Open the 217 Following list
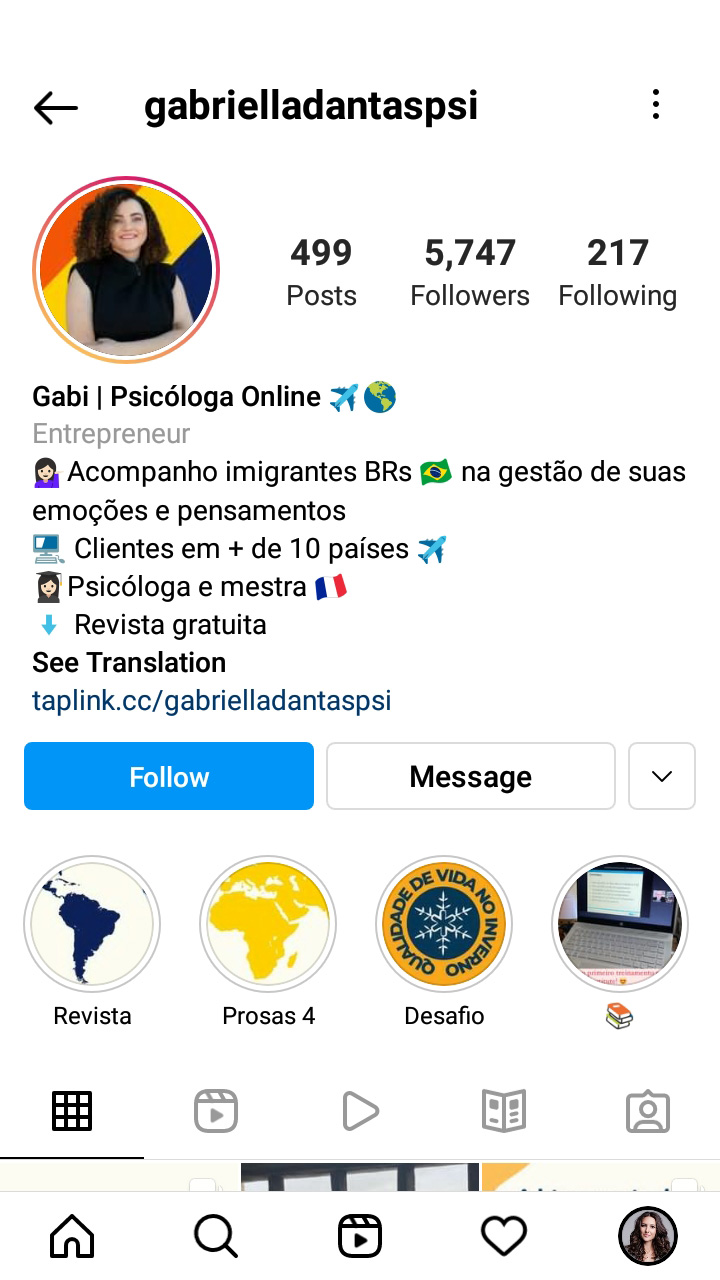The height and width of the screenshot is (1280, 720). pos(617,272)
